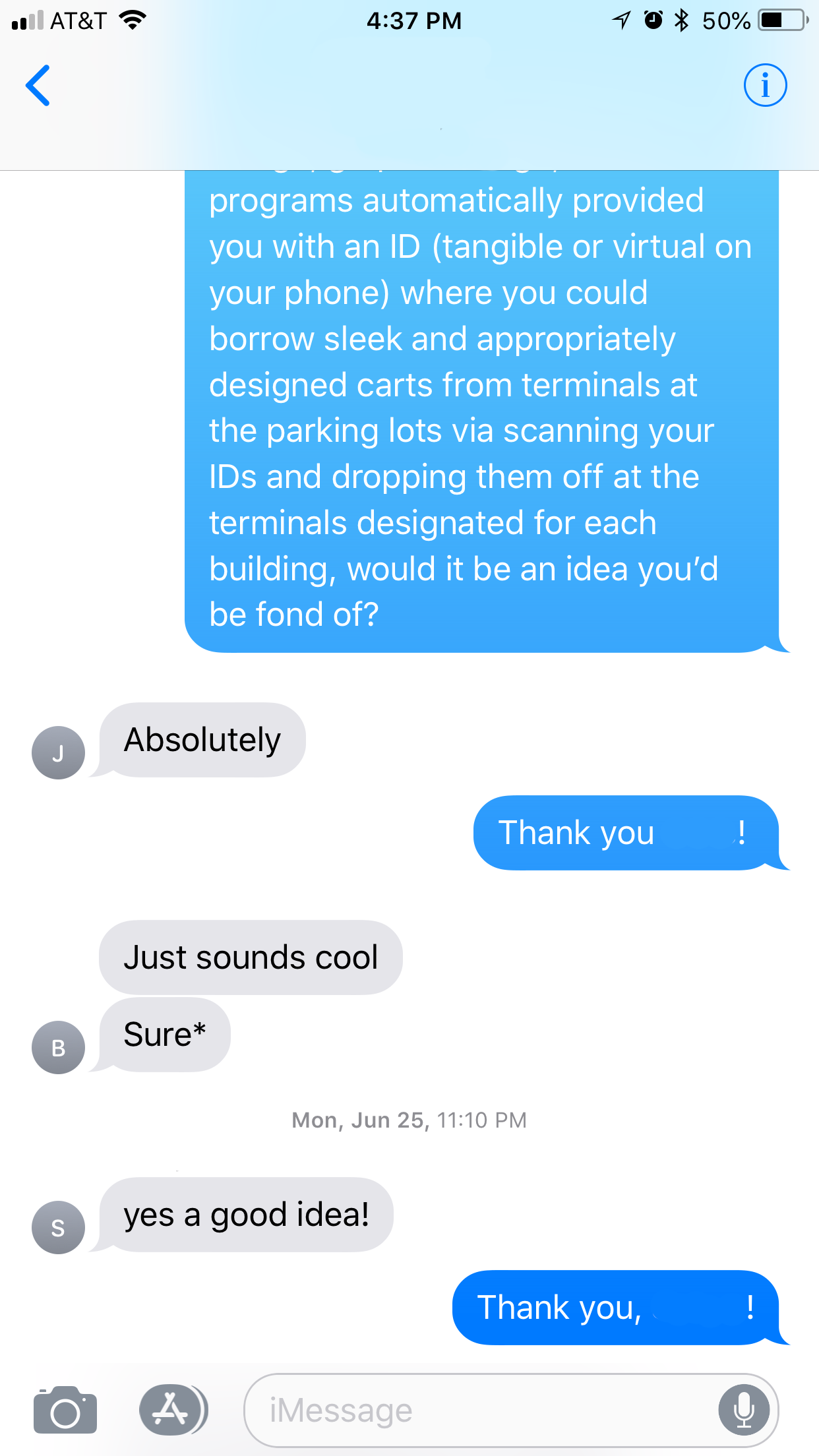The width and height of the screenshot is (819, 1456).
Task: Go back to the conversations list
Action: click(38, 86)
